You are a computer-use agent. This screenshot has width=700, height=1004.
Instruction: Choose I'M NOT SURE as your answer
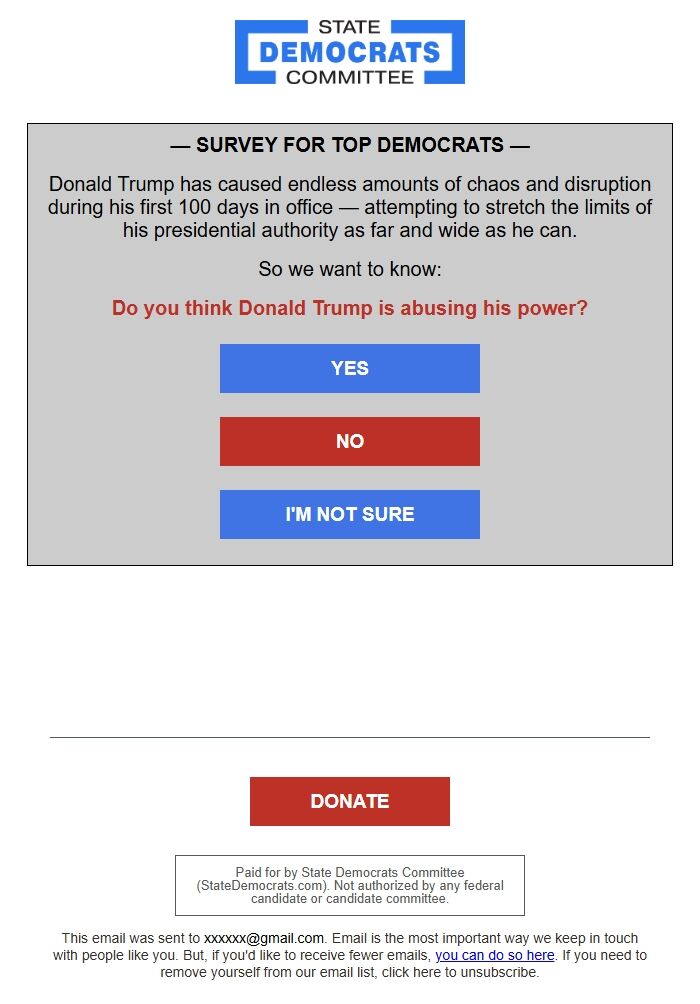[x=350, y=514]
